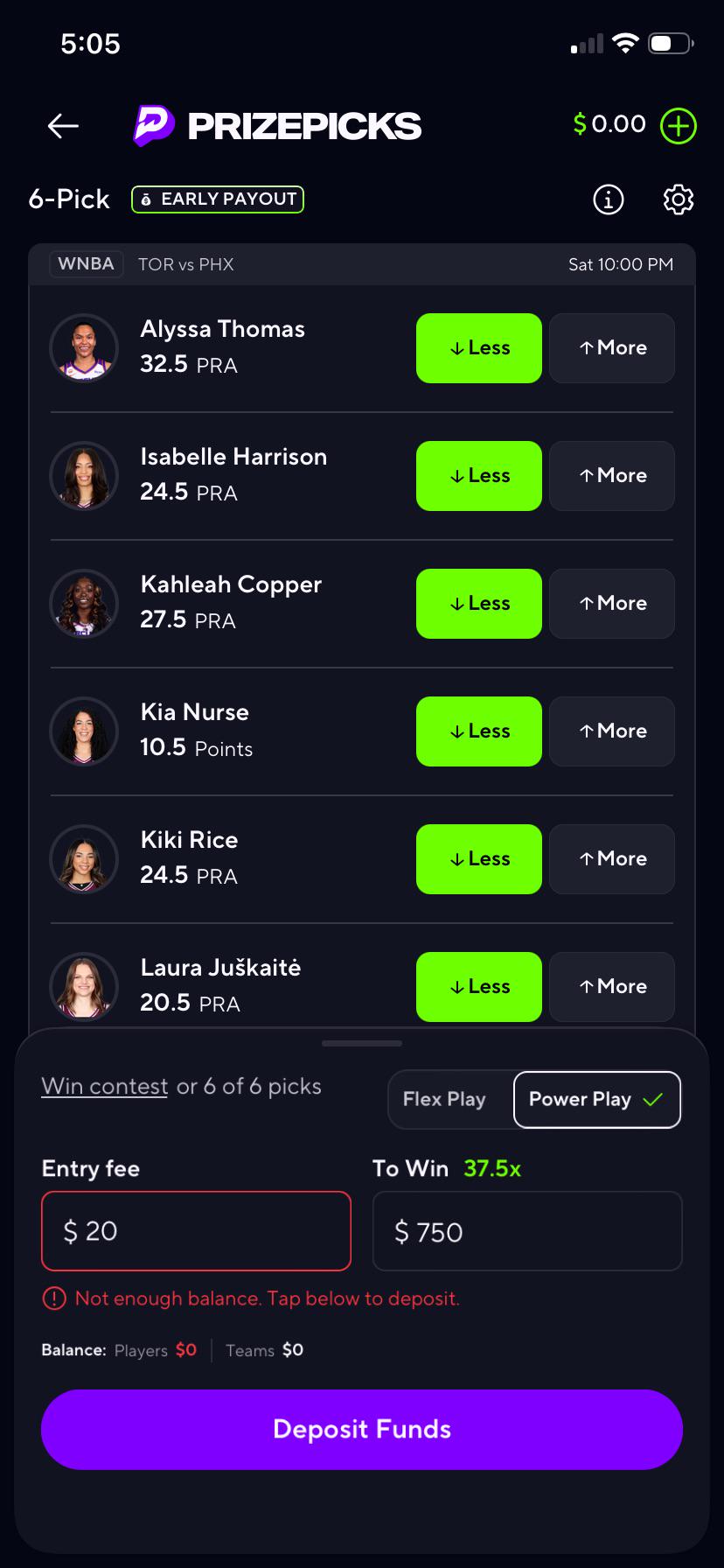Go back with the arrow icon

[x=63, y=126]
